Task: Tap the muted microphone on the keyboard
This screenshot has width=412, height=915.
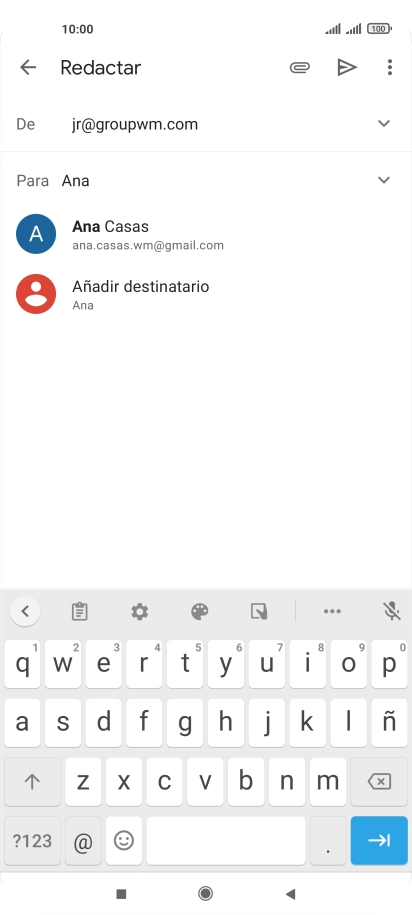Action: (x=392, y=612)
